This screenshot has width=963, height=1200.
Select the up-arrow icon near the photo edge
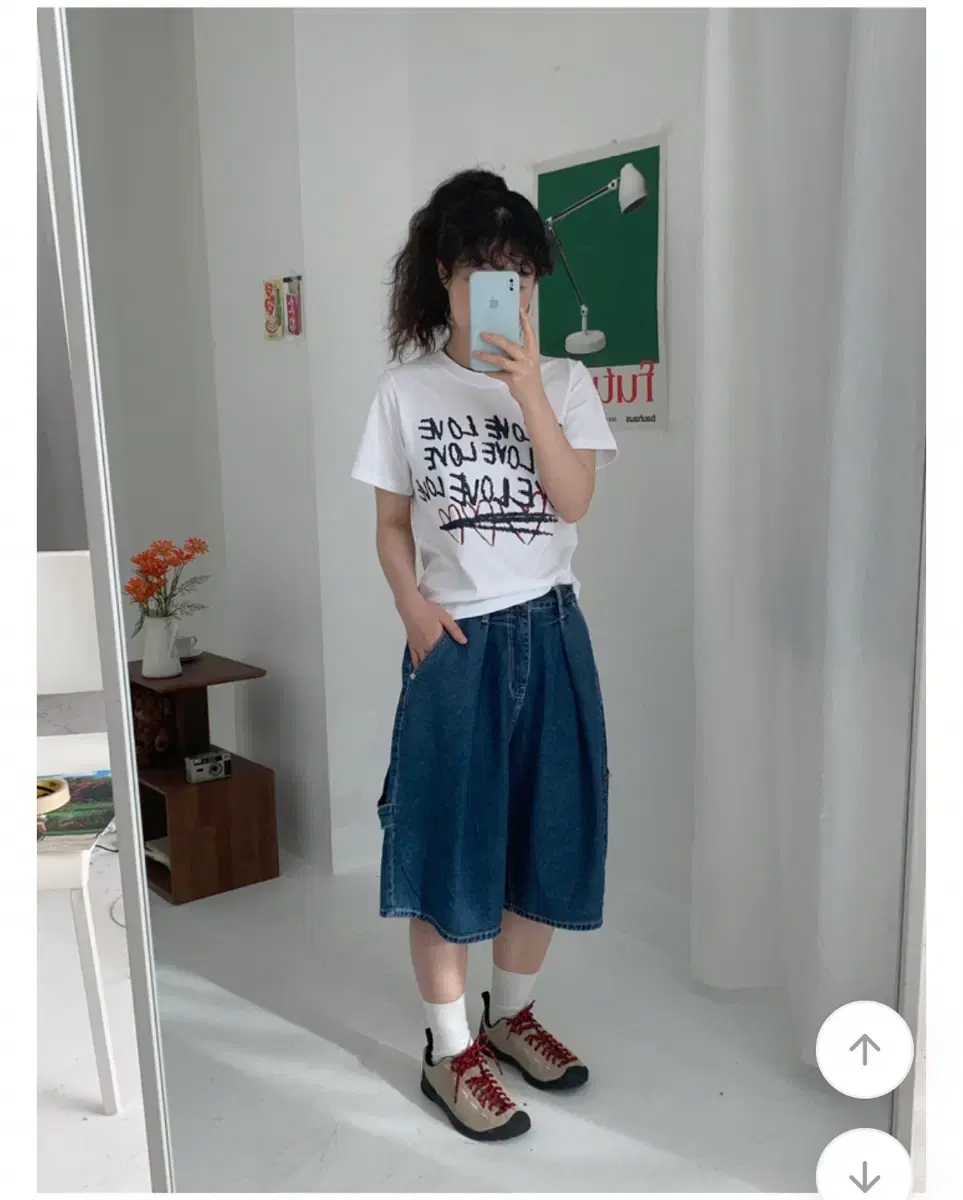pos(862,1048)
